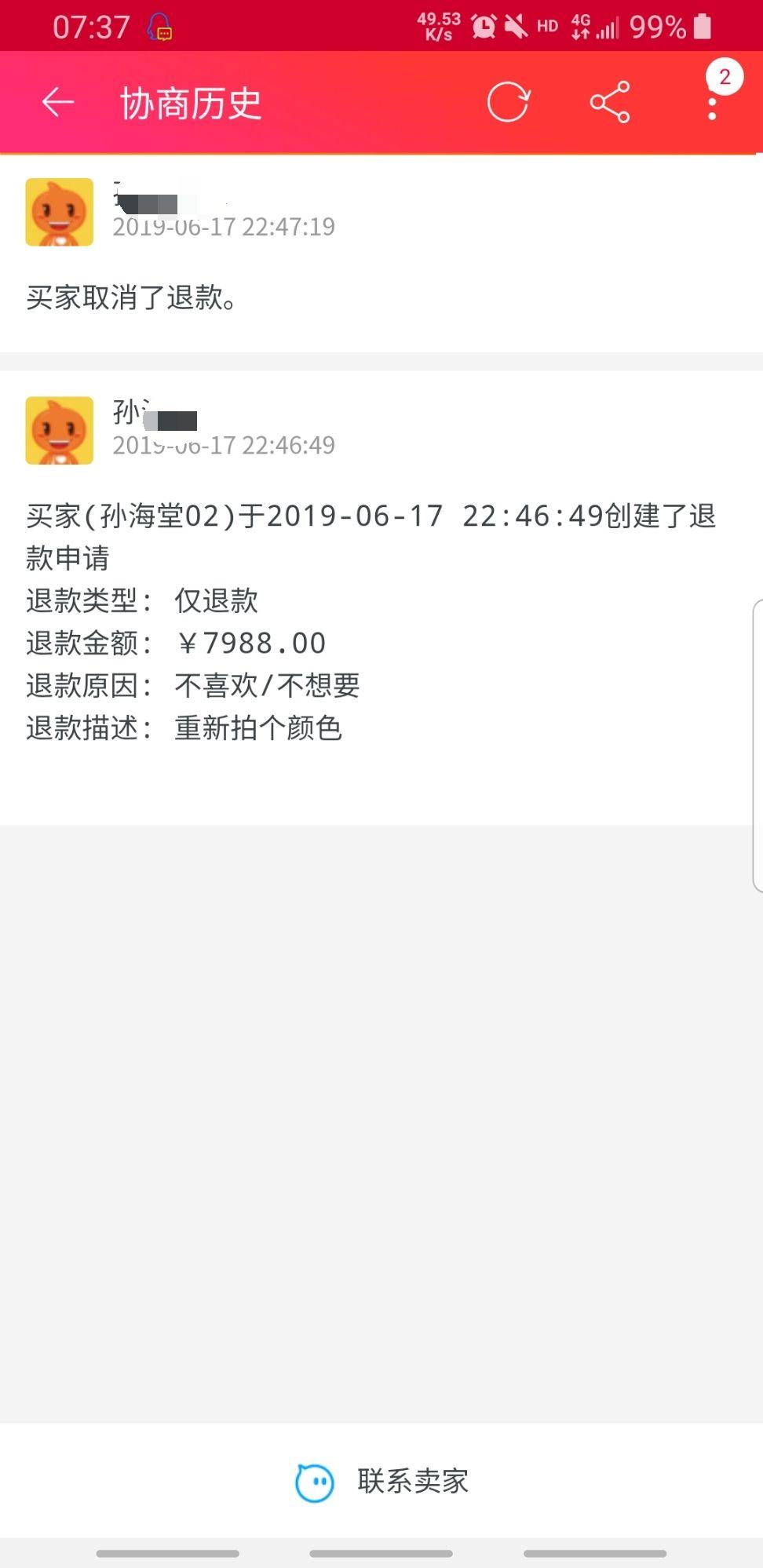Tap the unread badge showing 2 on the menu
This screenshot has width=763, height=1568.
point(724,76)
